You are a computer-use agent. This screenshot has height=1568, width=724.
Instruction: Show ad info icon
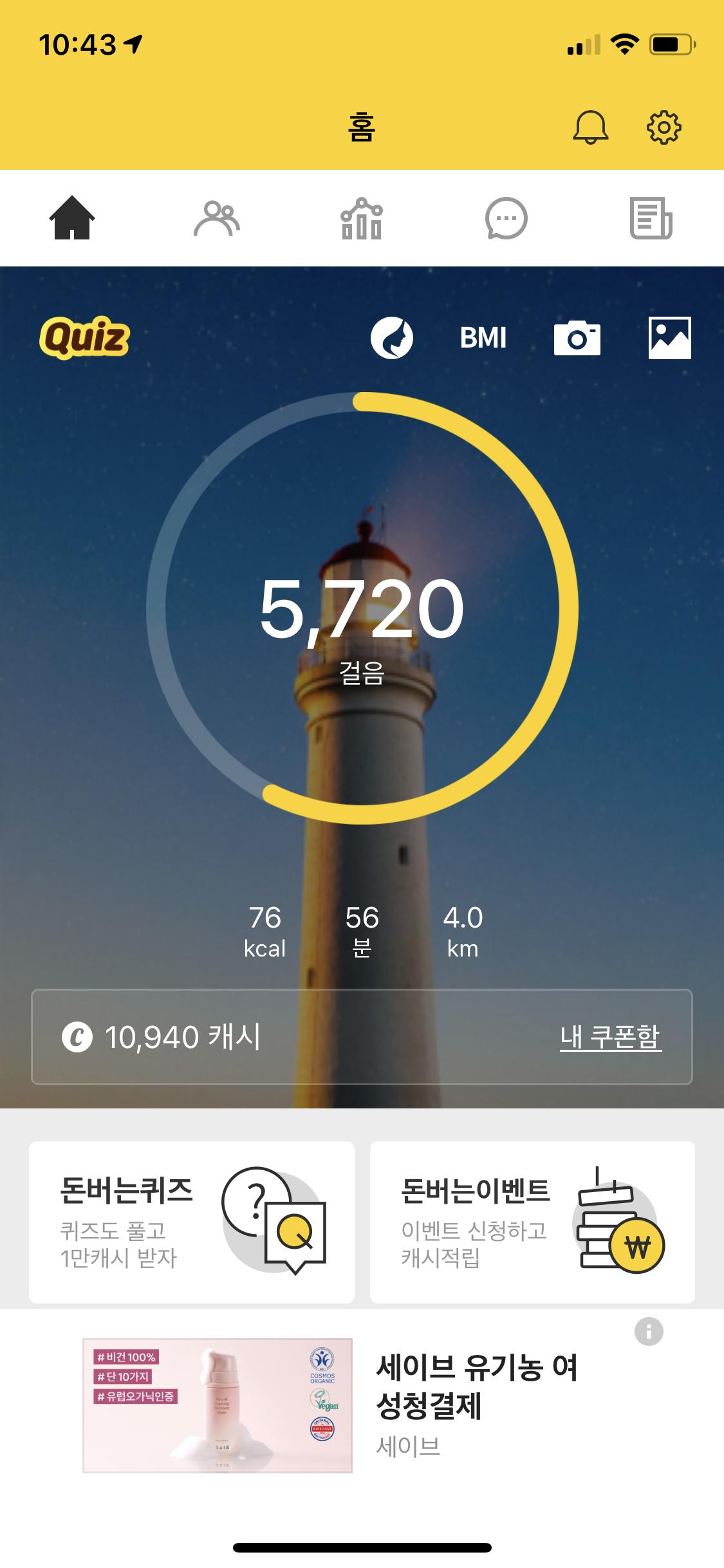[649, 1331]
